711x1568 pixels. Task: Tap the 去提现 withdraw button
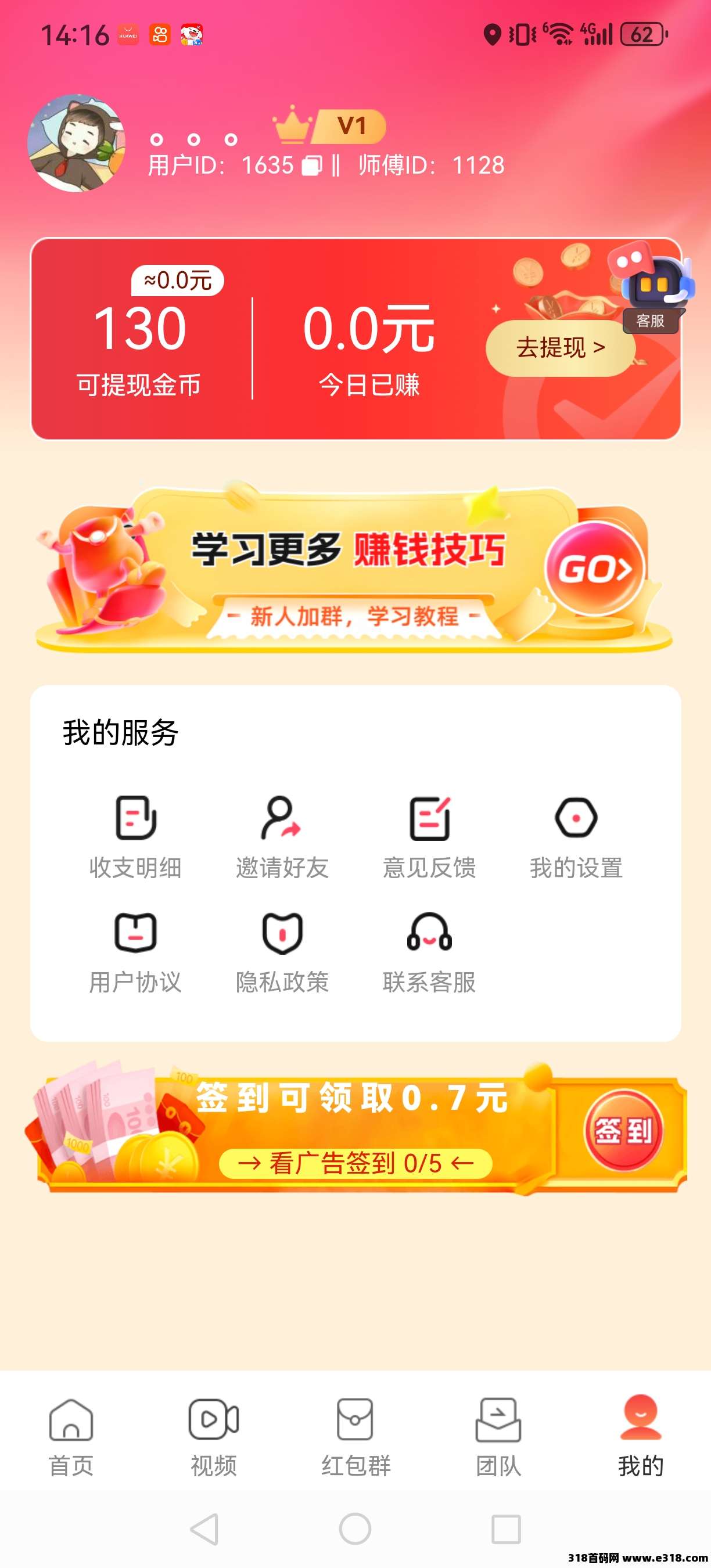point(560,348)
